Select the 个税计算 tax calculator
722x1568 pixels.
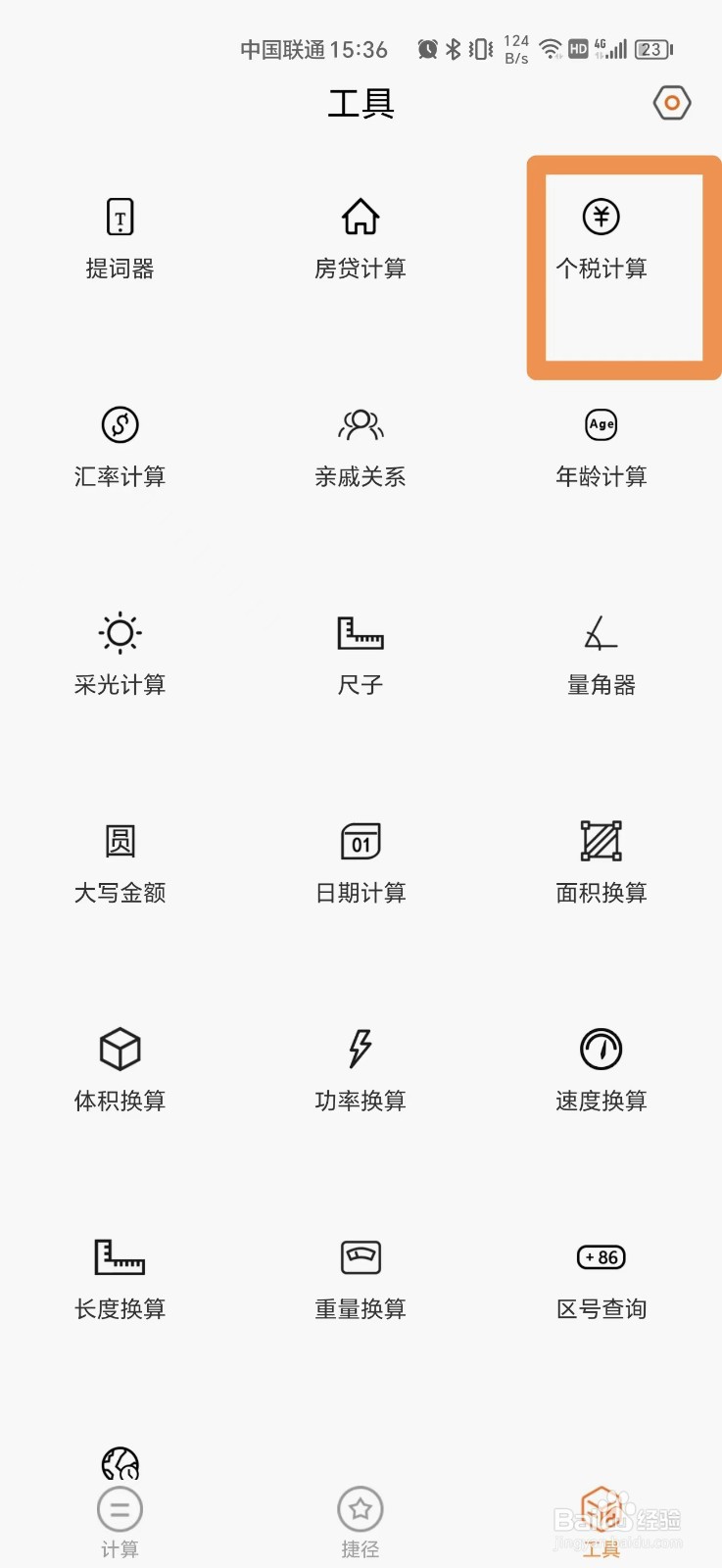[x=602, y=237]
